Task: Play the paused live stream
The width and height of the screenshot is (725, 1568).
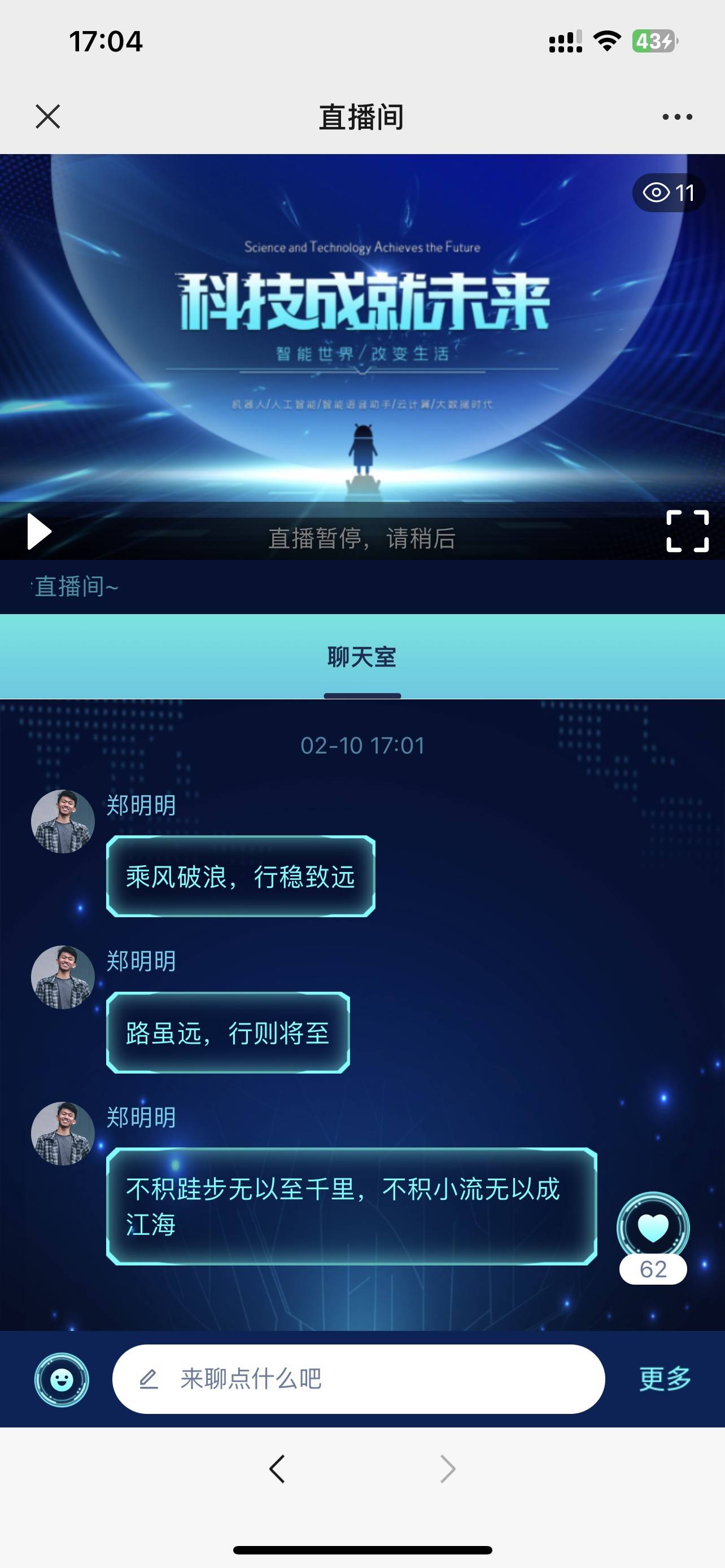Action: pos(40,531)
